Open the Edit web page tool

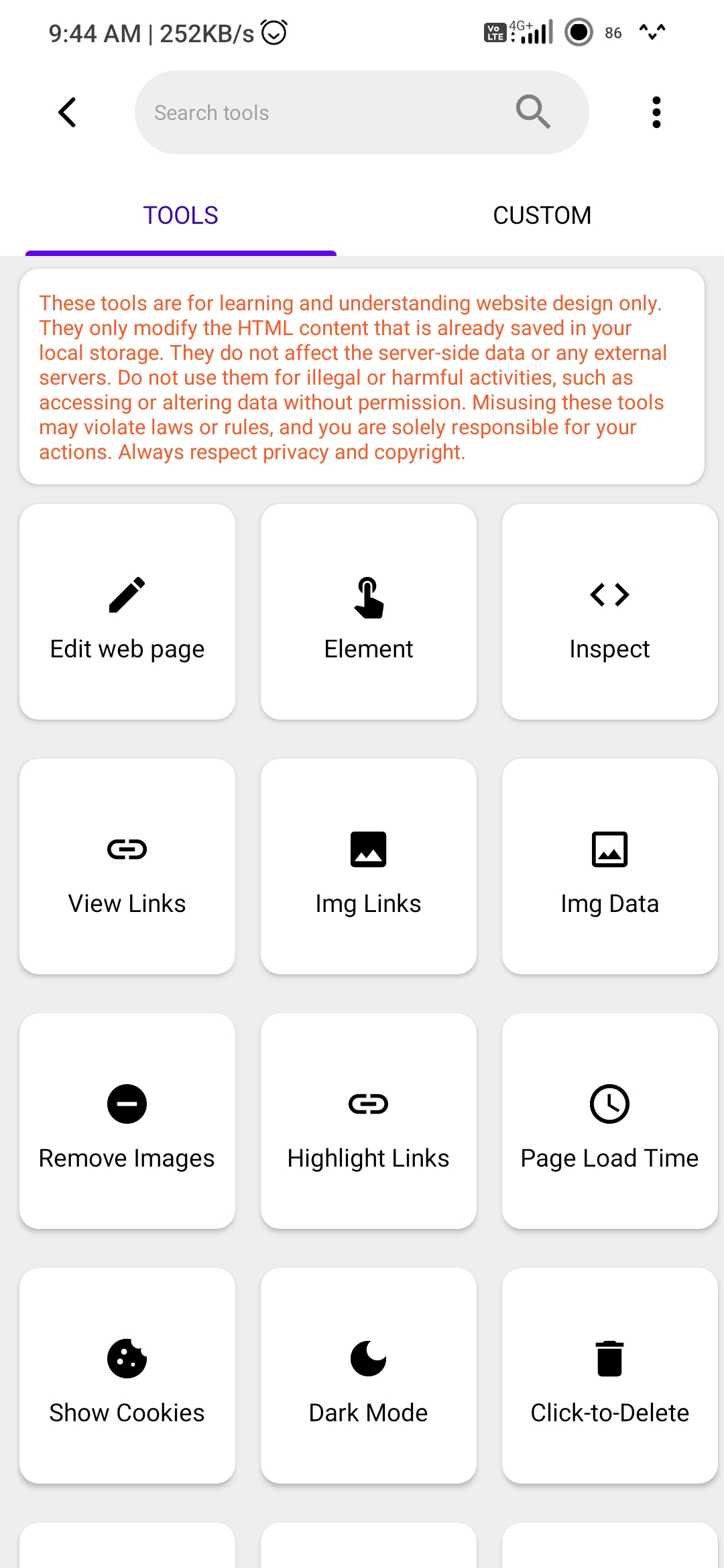coord(127,612)
